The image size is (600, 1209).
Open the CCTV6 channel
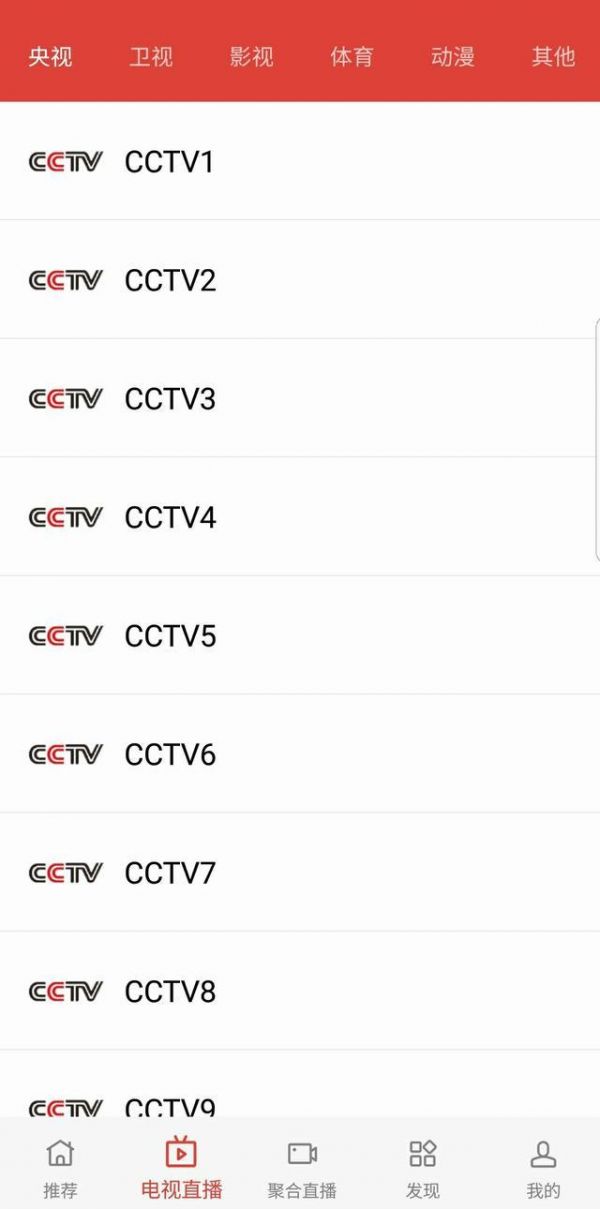[300, 754]
